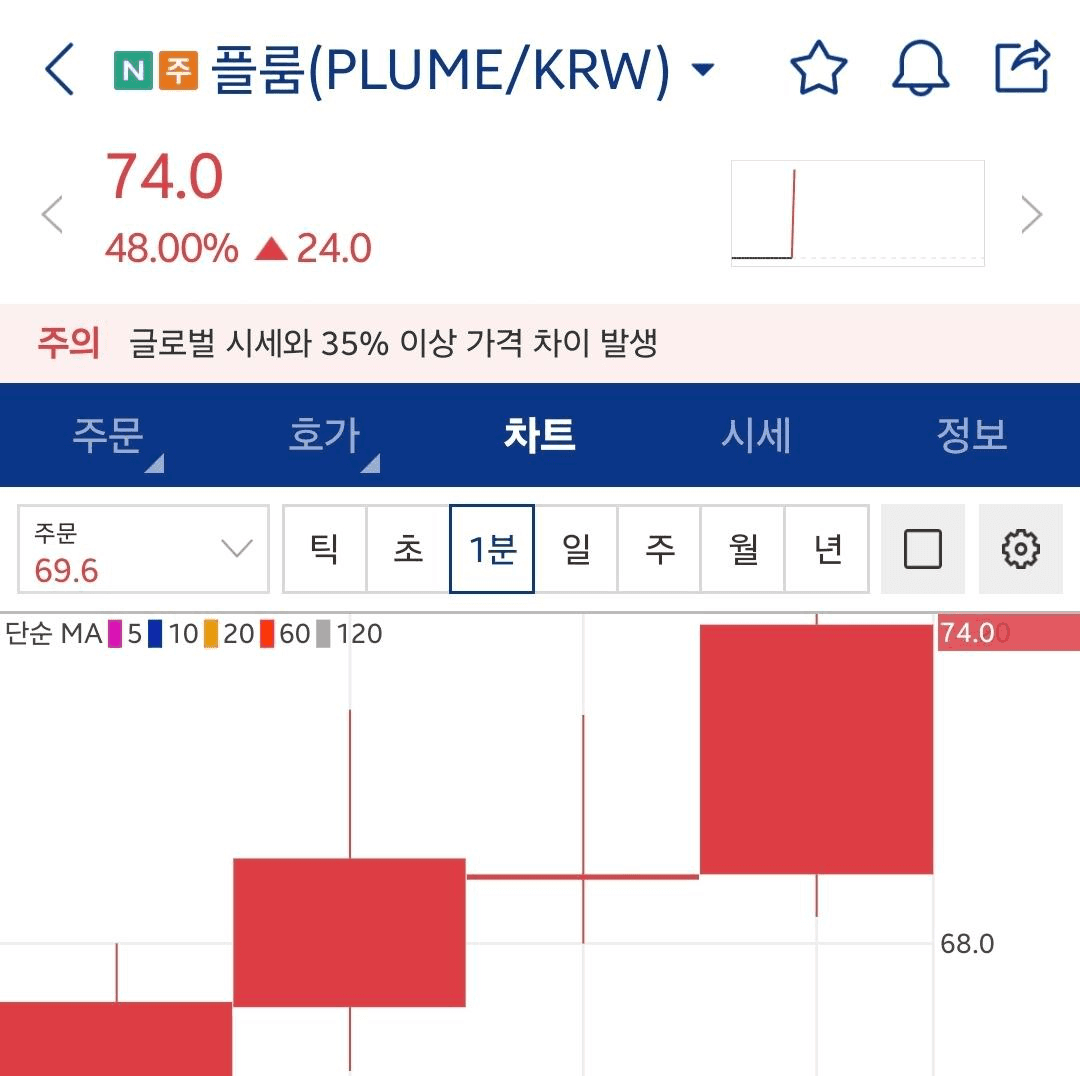Screen dimensions: 1080x1076
Task: Share this PLUME chart page
Action: pos(1022,68)
